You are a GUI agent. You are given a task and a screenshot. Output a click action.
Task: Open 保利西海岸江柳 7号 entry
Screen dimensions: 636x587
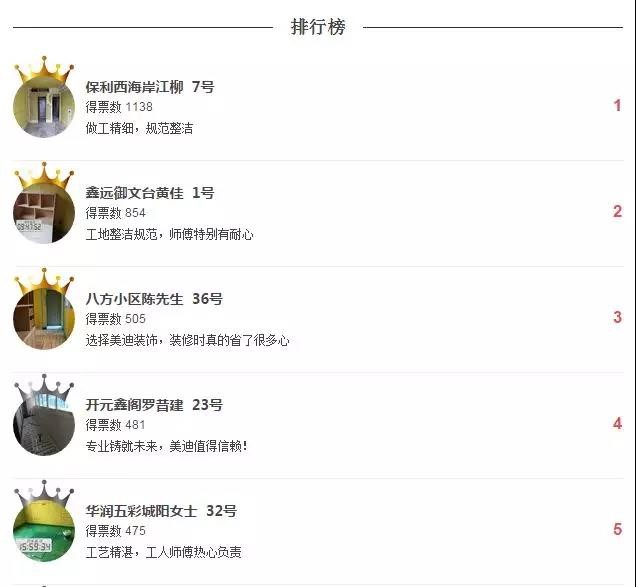tap(150, 87)
